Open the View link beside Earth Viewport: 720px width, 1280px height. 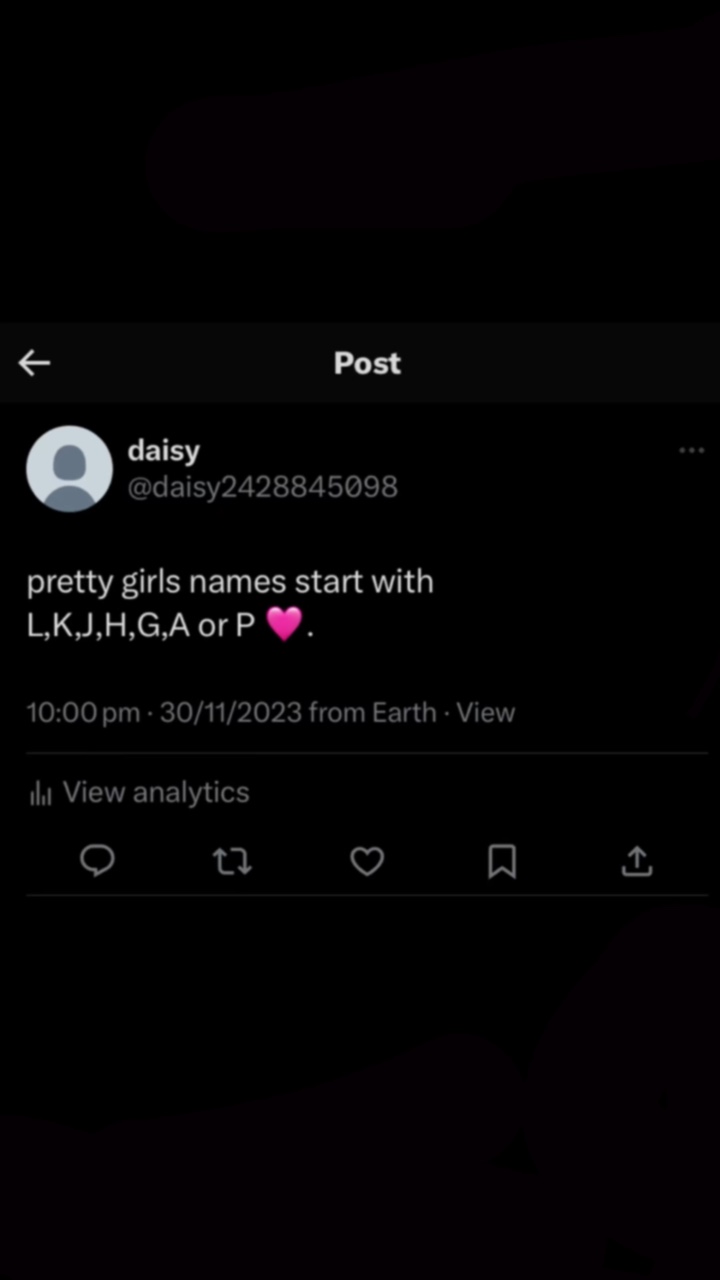click(486, 713)
